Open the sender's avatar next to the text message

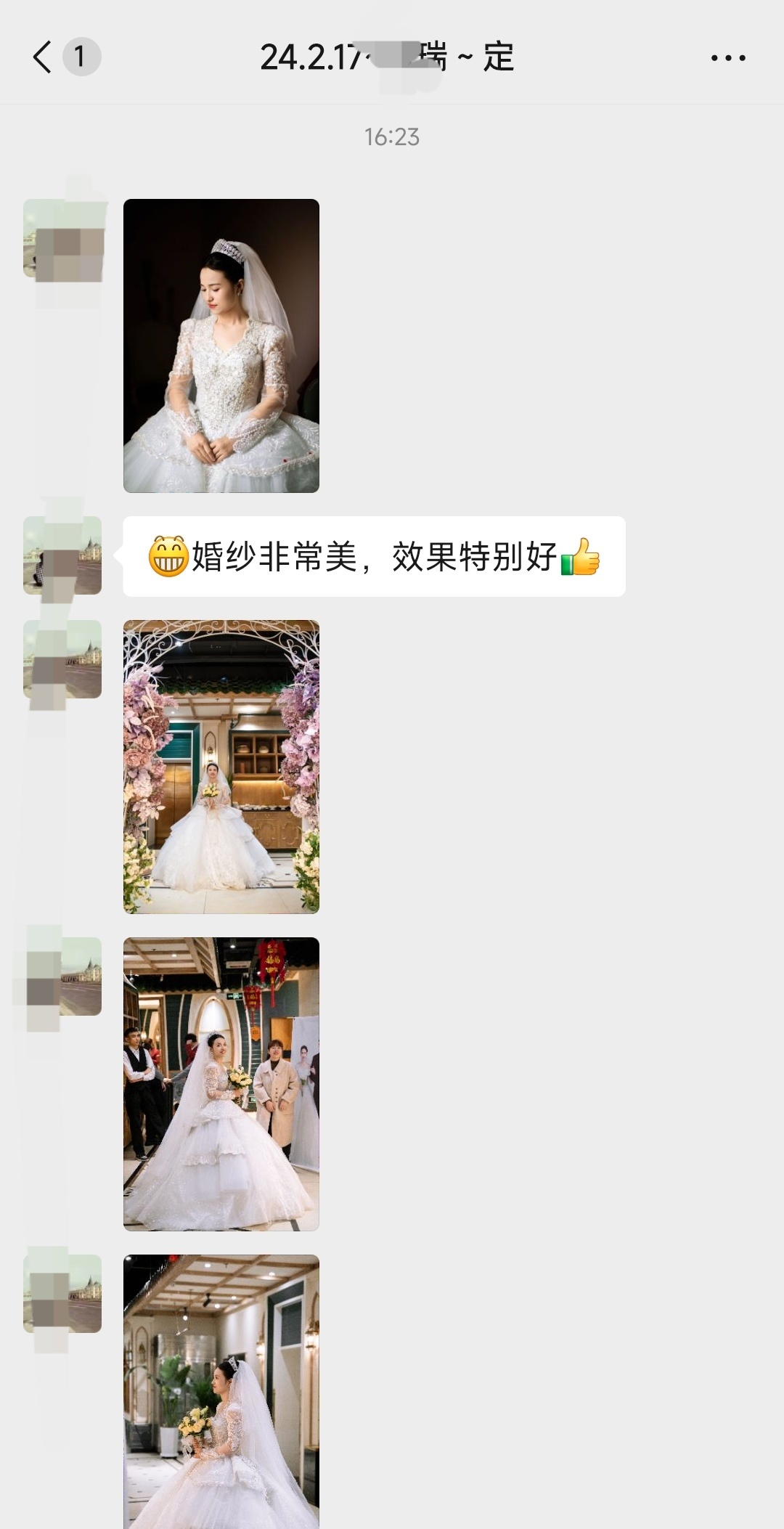coord(62,555)
